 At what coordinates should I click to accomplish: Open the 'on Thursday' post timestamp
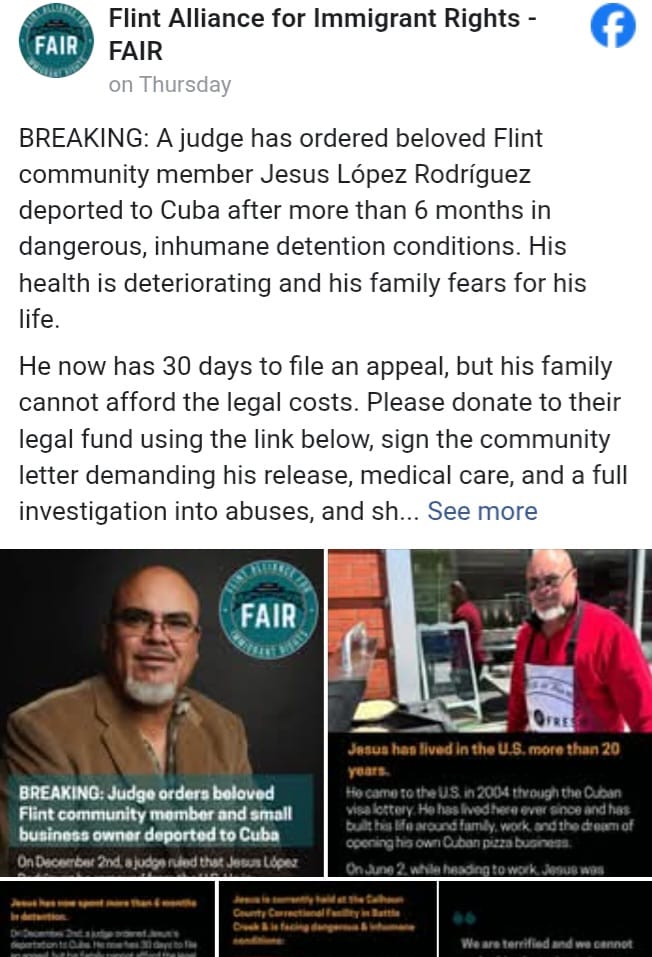(x=169, y=85)
